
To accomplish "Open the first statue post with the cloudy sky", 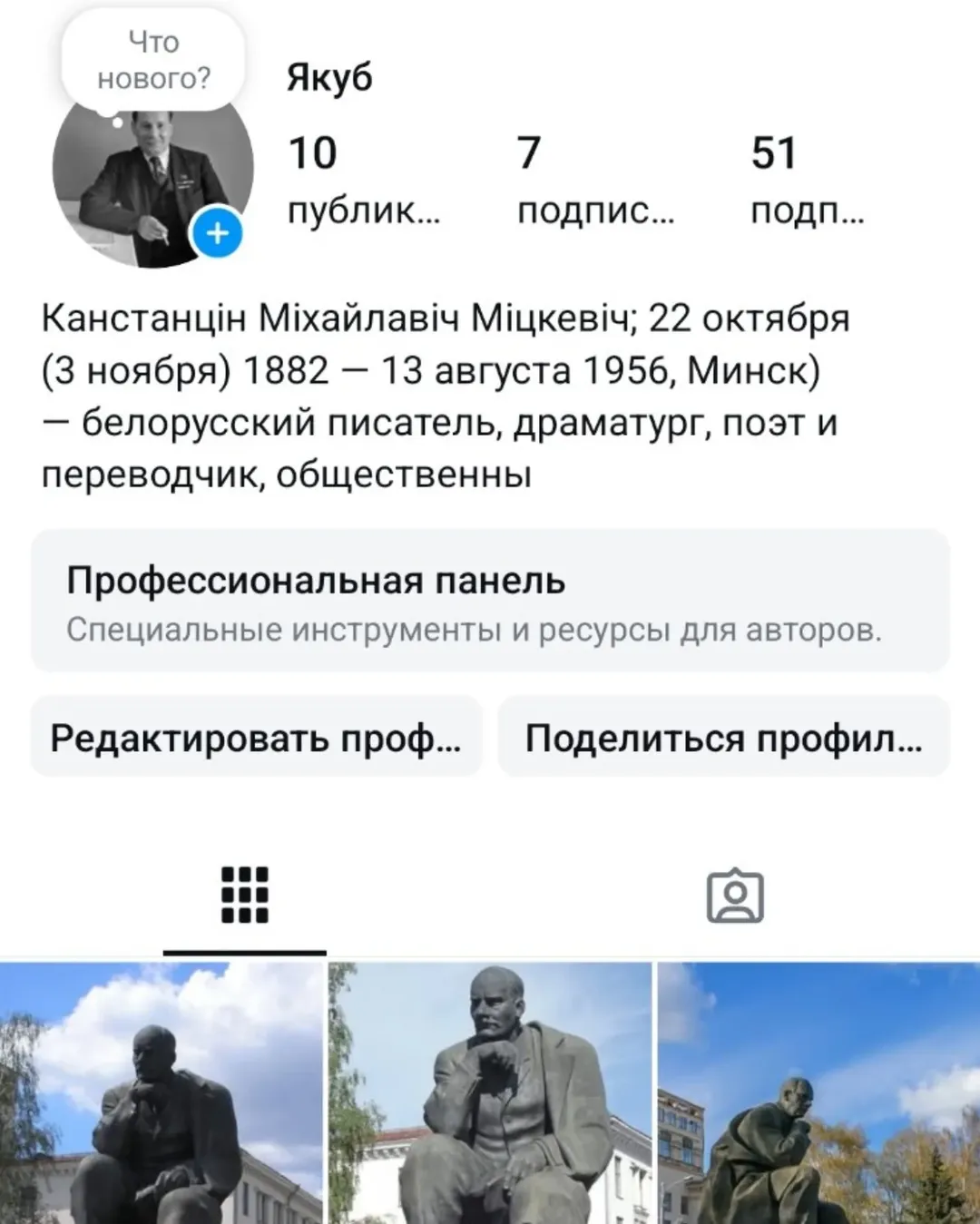I will (162, 1093).
